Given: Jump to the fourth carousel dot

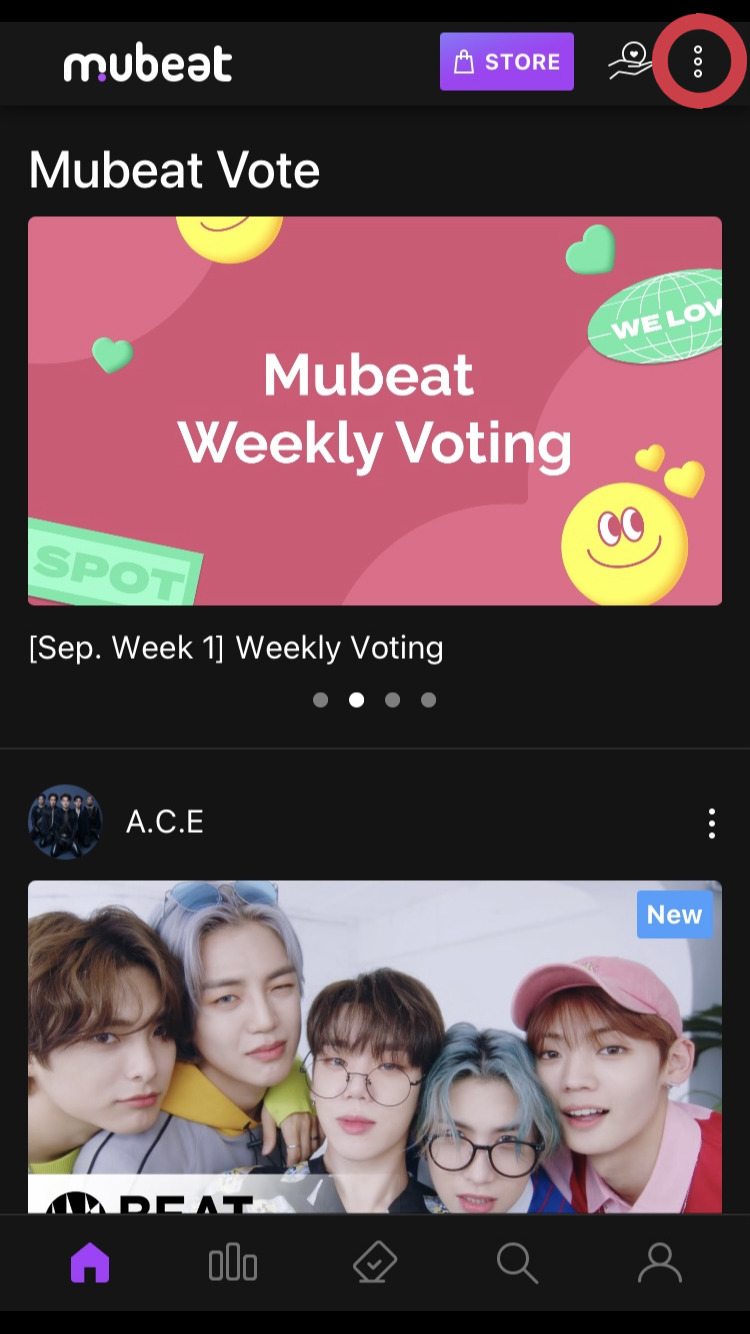Looking at the screenshot, I should [x=429, y=700].
